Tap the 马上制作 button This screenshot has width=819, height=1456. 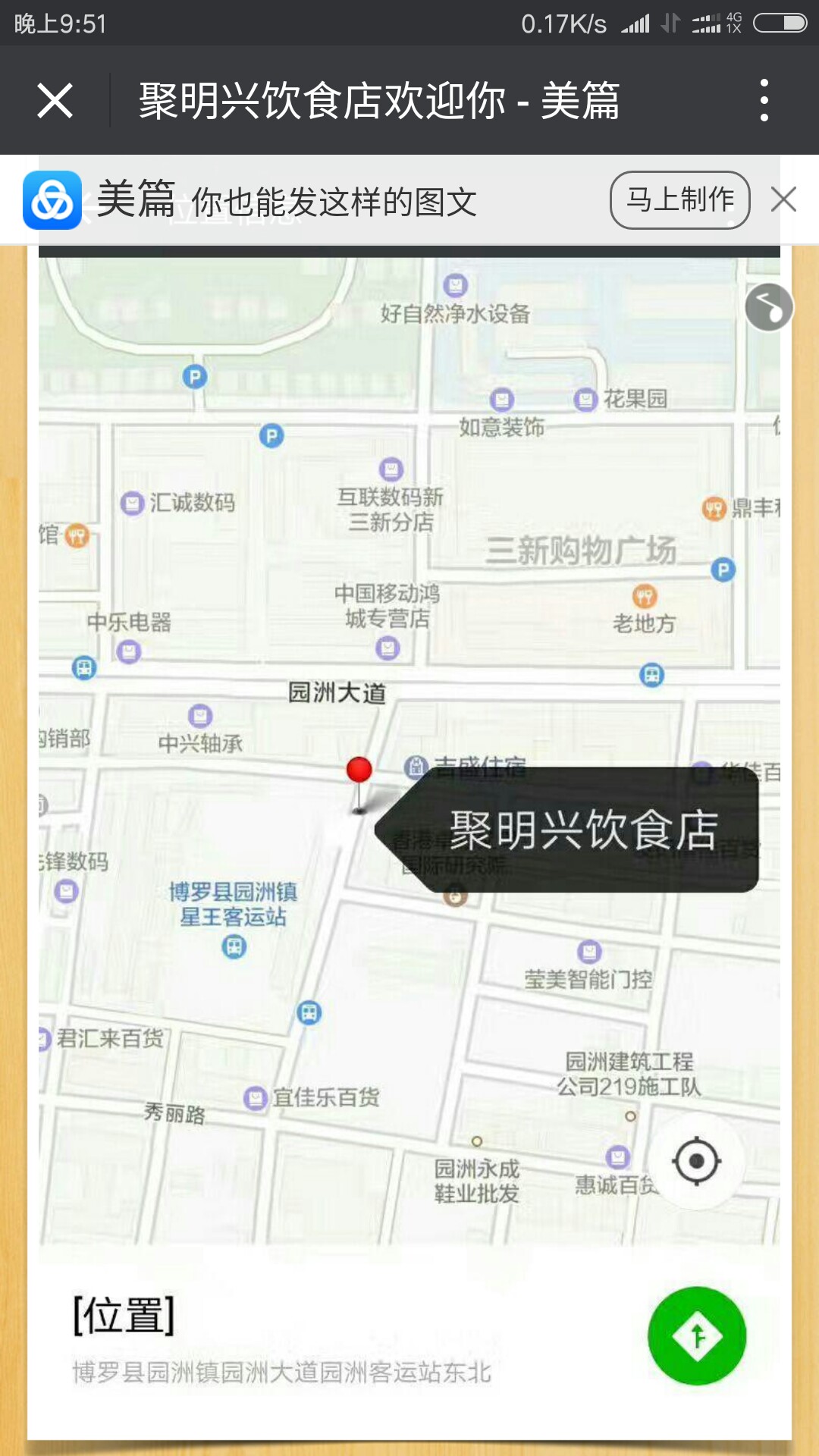(679, 200)
